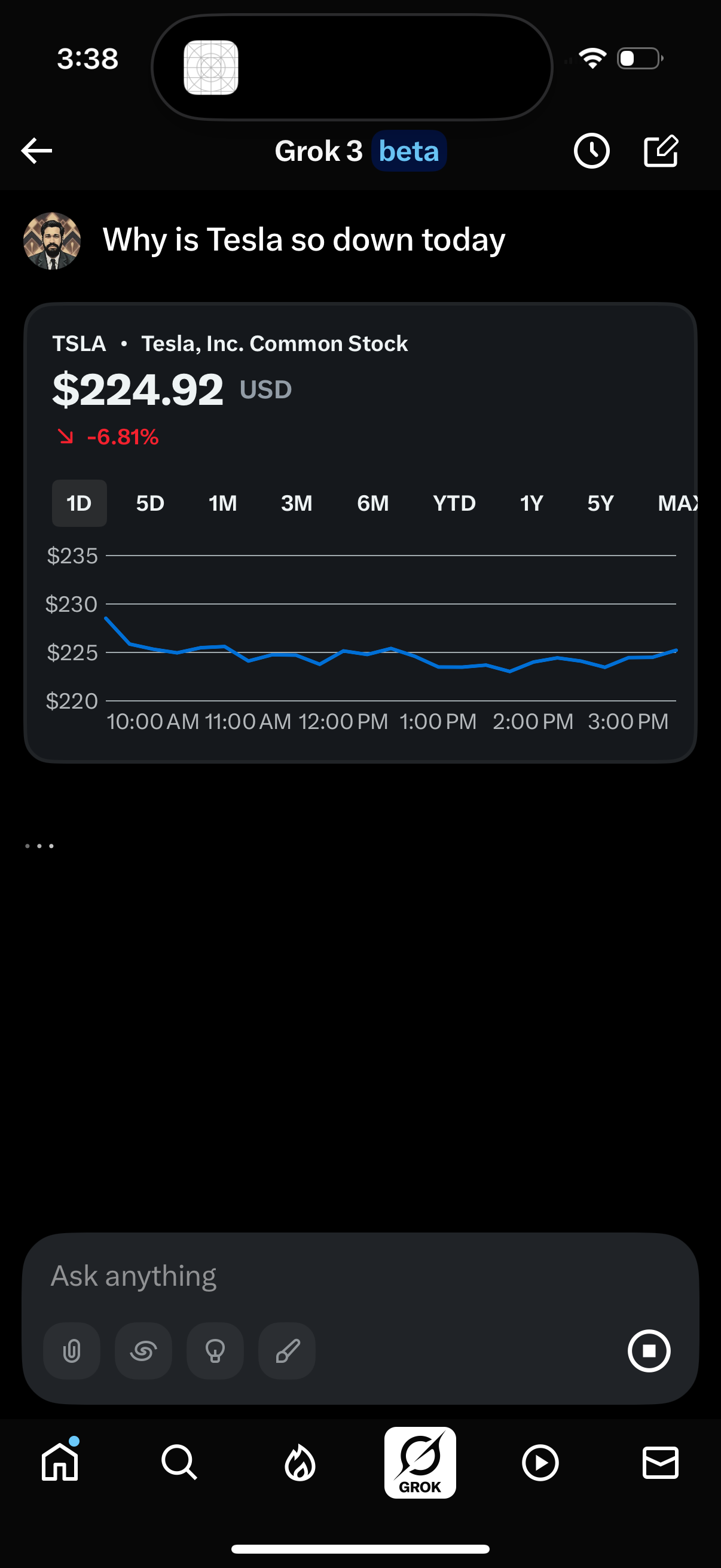Open the Search tab

(x=179, y=1462)
